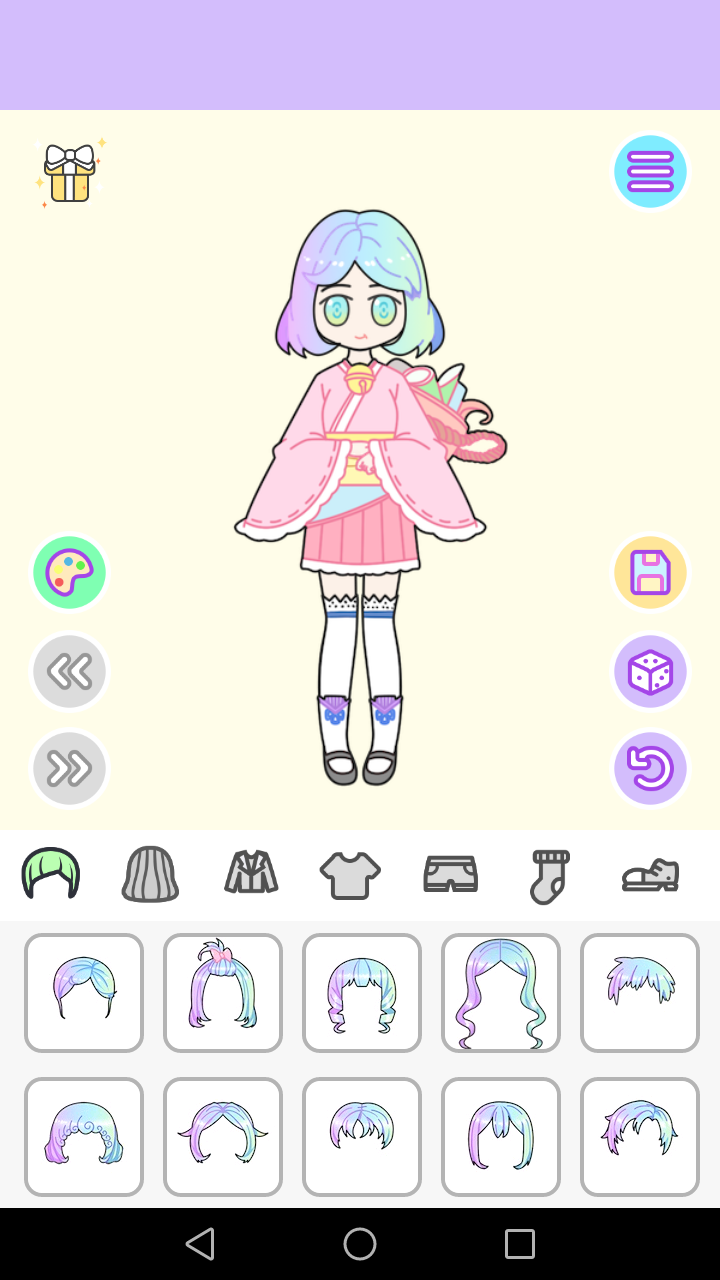Go forward with the double right arrows
Image resolution: width=720 pixels, height=1280 pixels.
click(69, 769)
